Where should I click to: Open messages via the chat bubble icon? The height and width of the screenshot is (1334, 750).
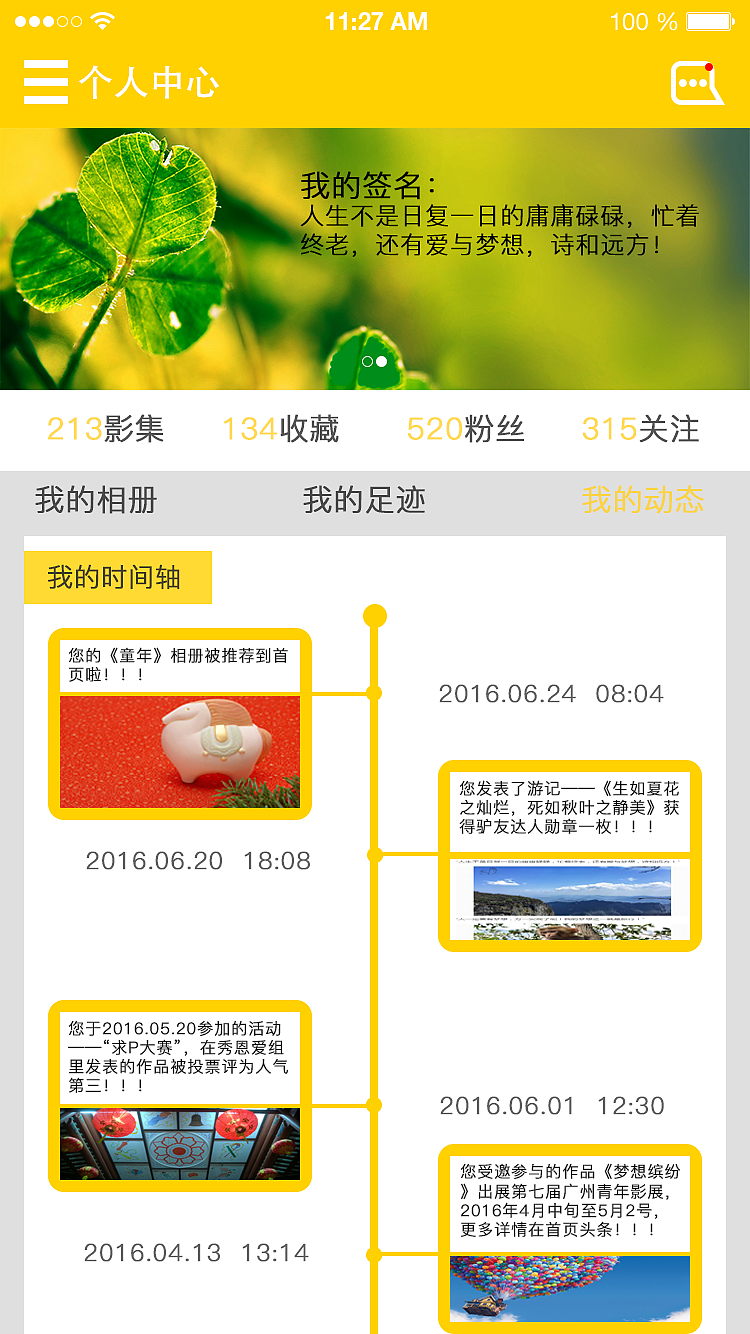click(697, 82)
